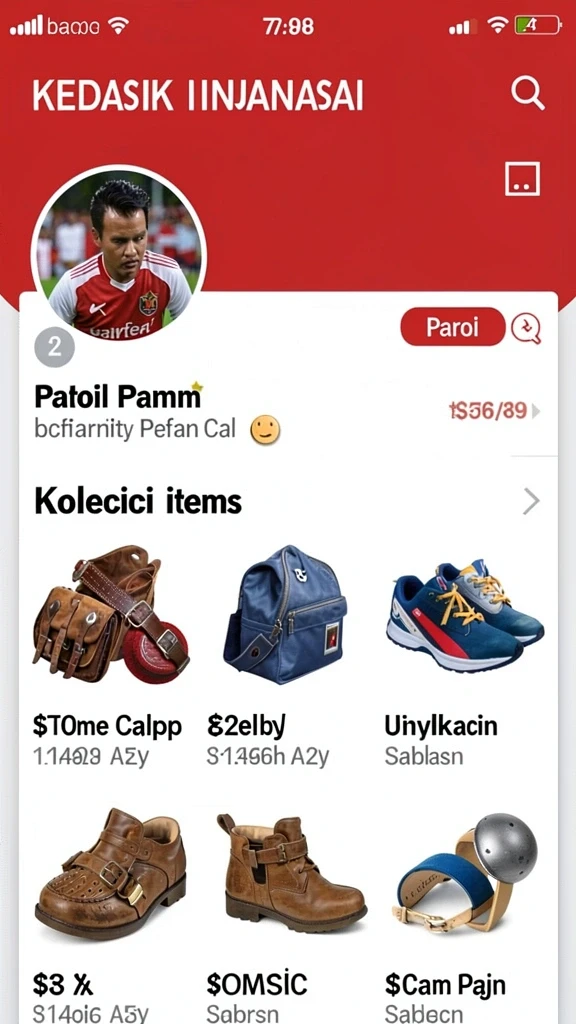Open the profile picture
This screenshot has height=1024, width=576.
(x=119, y=253)
